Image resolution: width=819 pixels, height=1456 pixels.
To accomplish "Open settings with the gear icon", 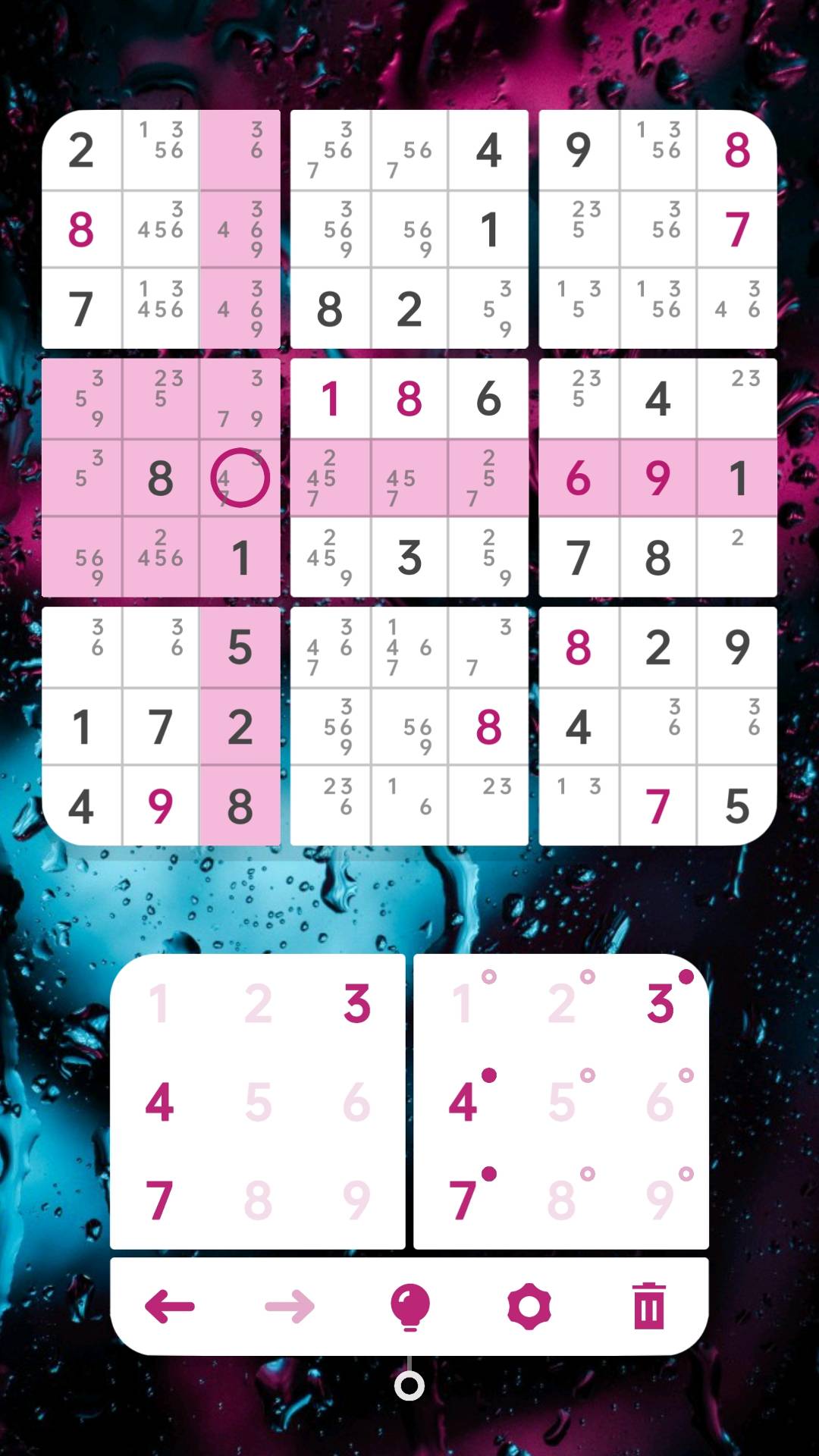I will (x=529, y=1306).
